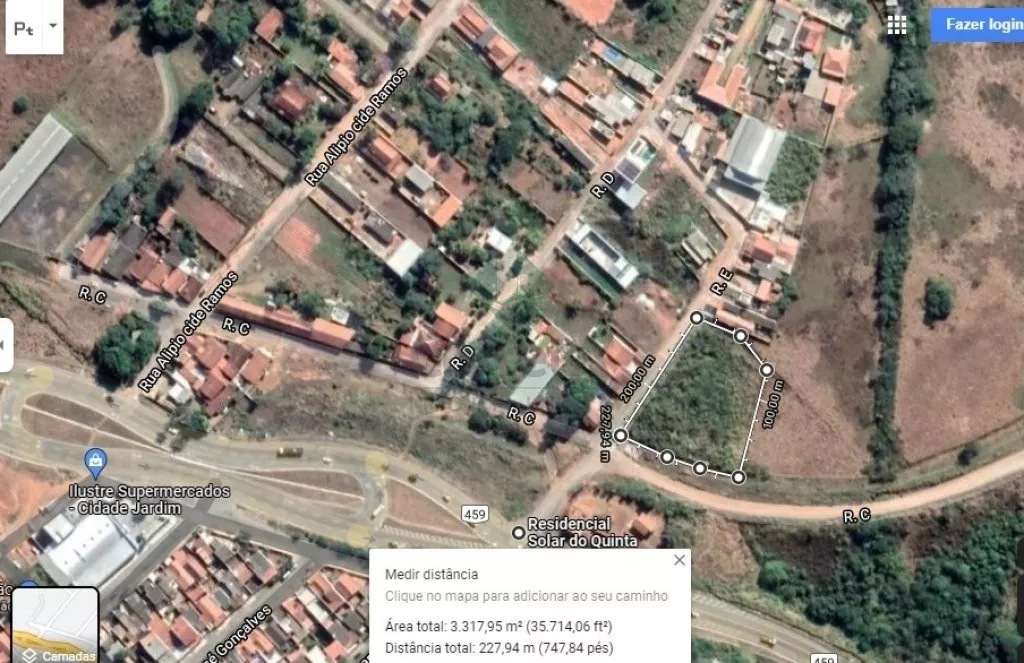Open the Pt dropdown arrow
This screenshot has width=1024, height=663.
52,26
